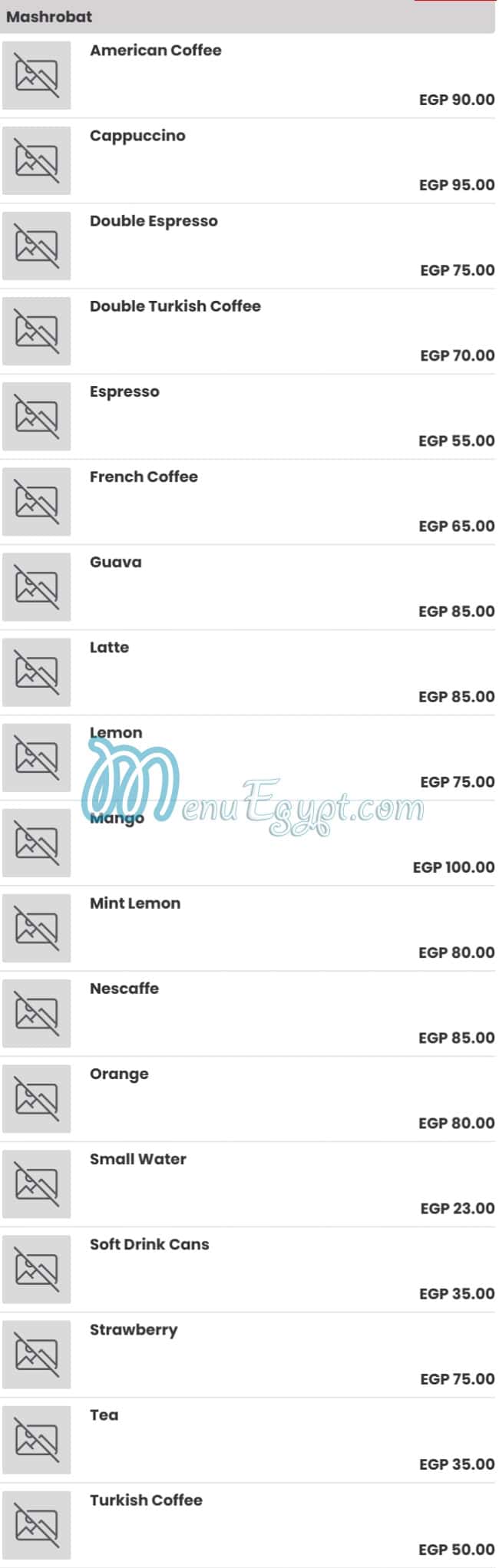Open the Small Water item

coord(138,1159)
